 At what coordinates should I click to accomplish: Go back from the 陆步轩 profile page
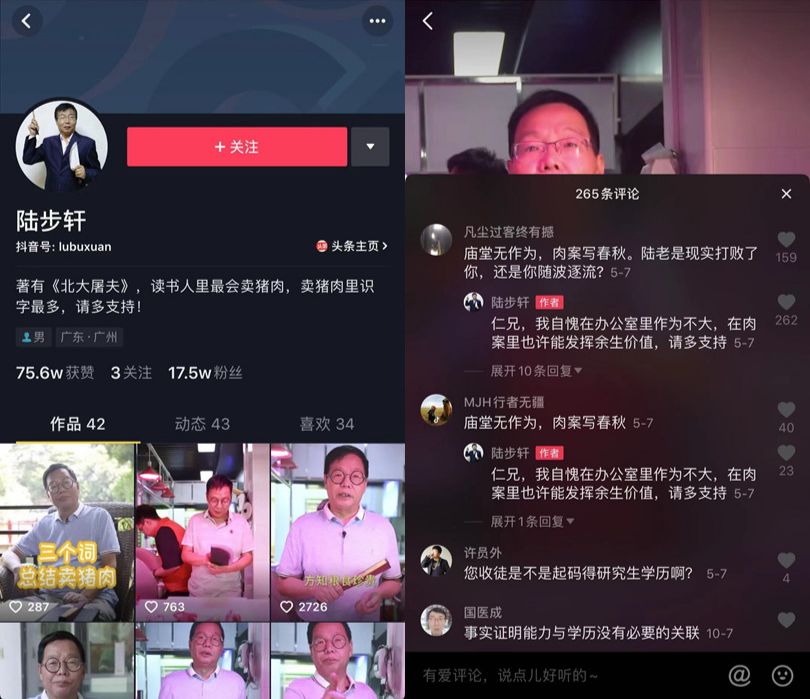pyautogui.click(x=27, y=20)
